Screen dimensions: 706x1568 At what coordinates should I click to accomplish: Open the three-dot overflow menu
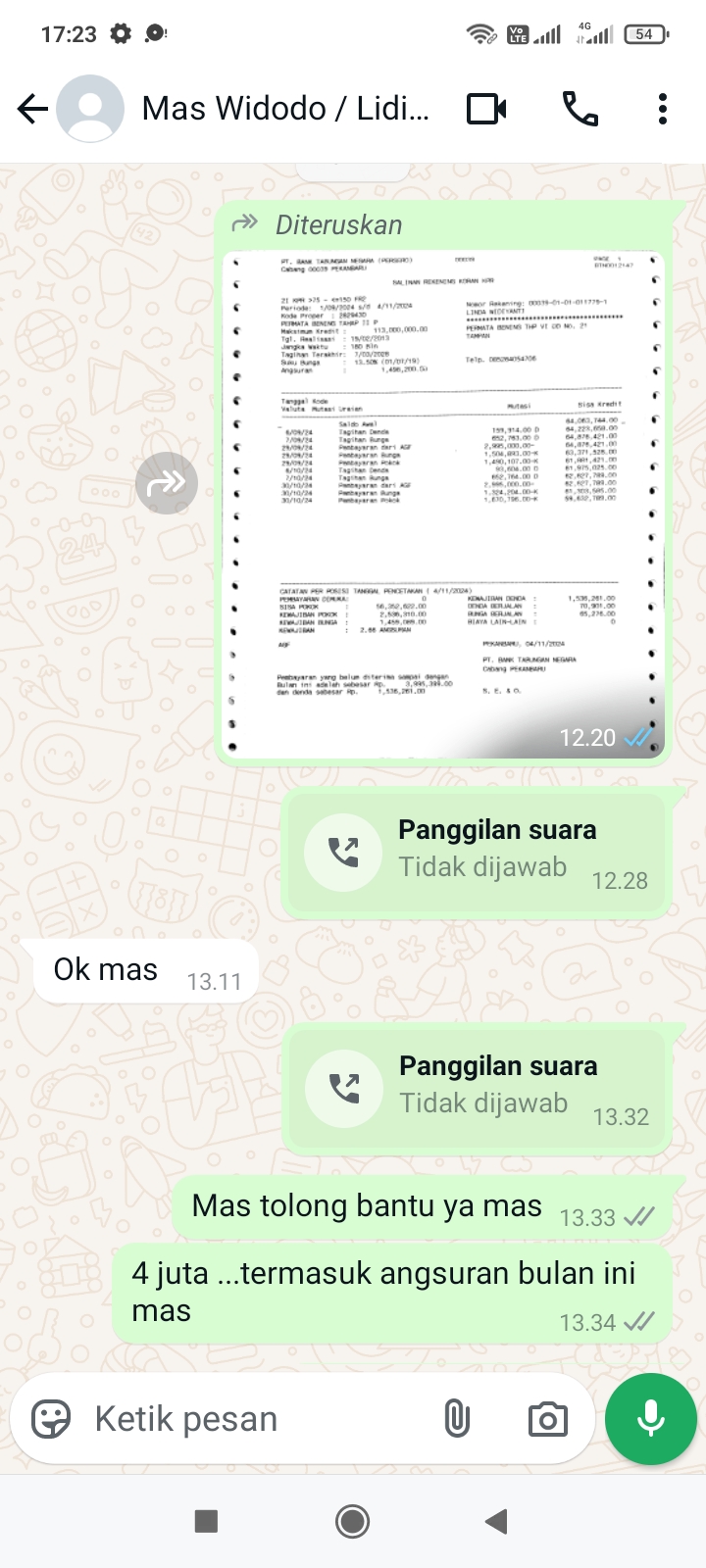pyautogui.click(x=663, y=109)
